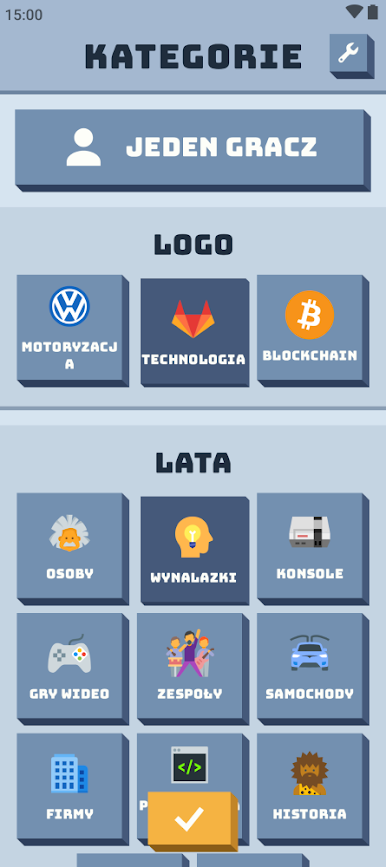Viewport: 386px width, 867px height.
Task: Tap the Jeden Gracz player mode button
Action: point(192,150)
